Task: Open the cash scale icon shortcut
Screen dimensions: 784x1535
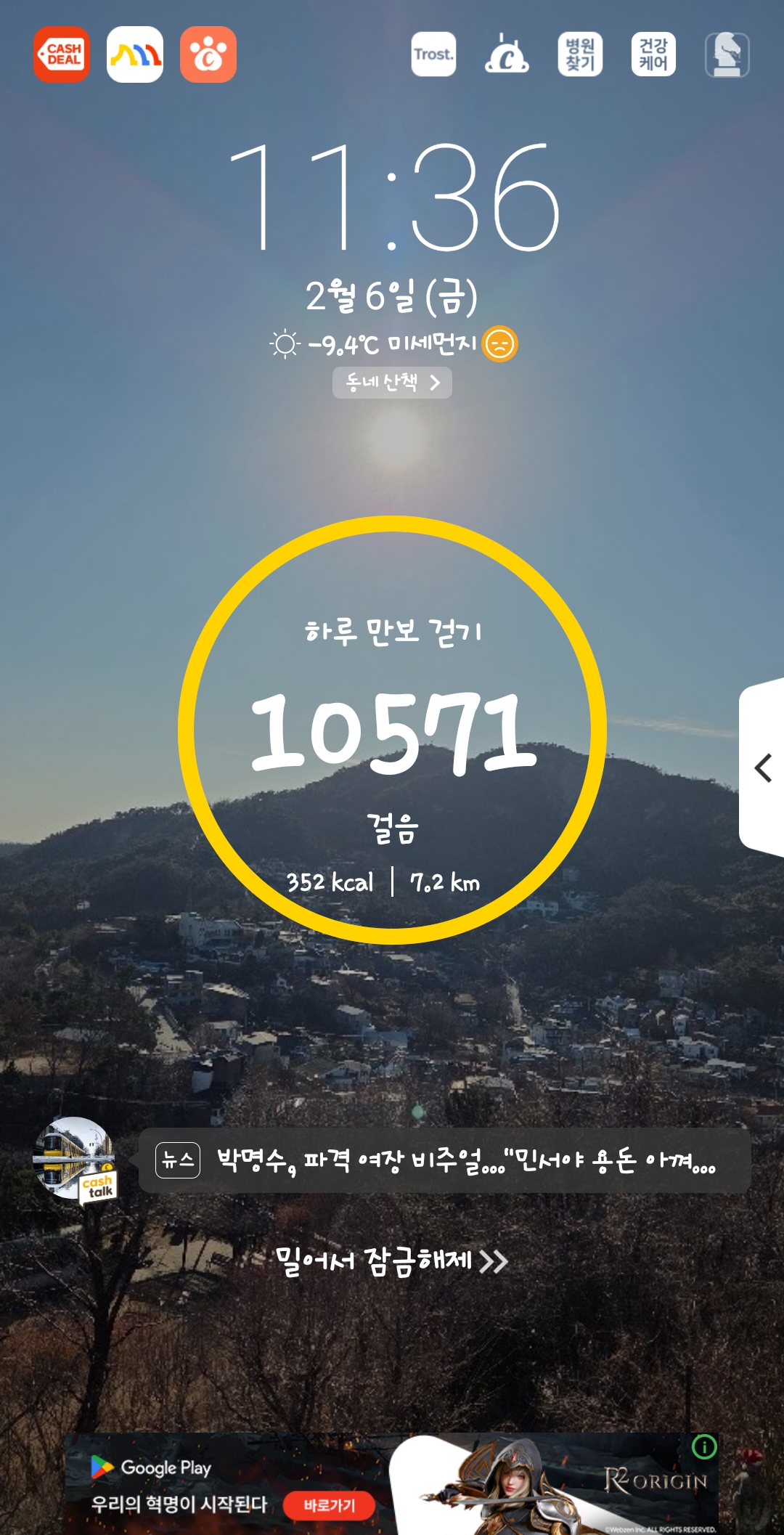Action: pyautogui.click(x=507, y=54)
